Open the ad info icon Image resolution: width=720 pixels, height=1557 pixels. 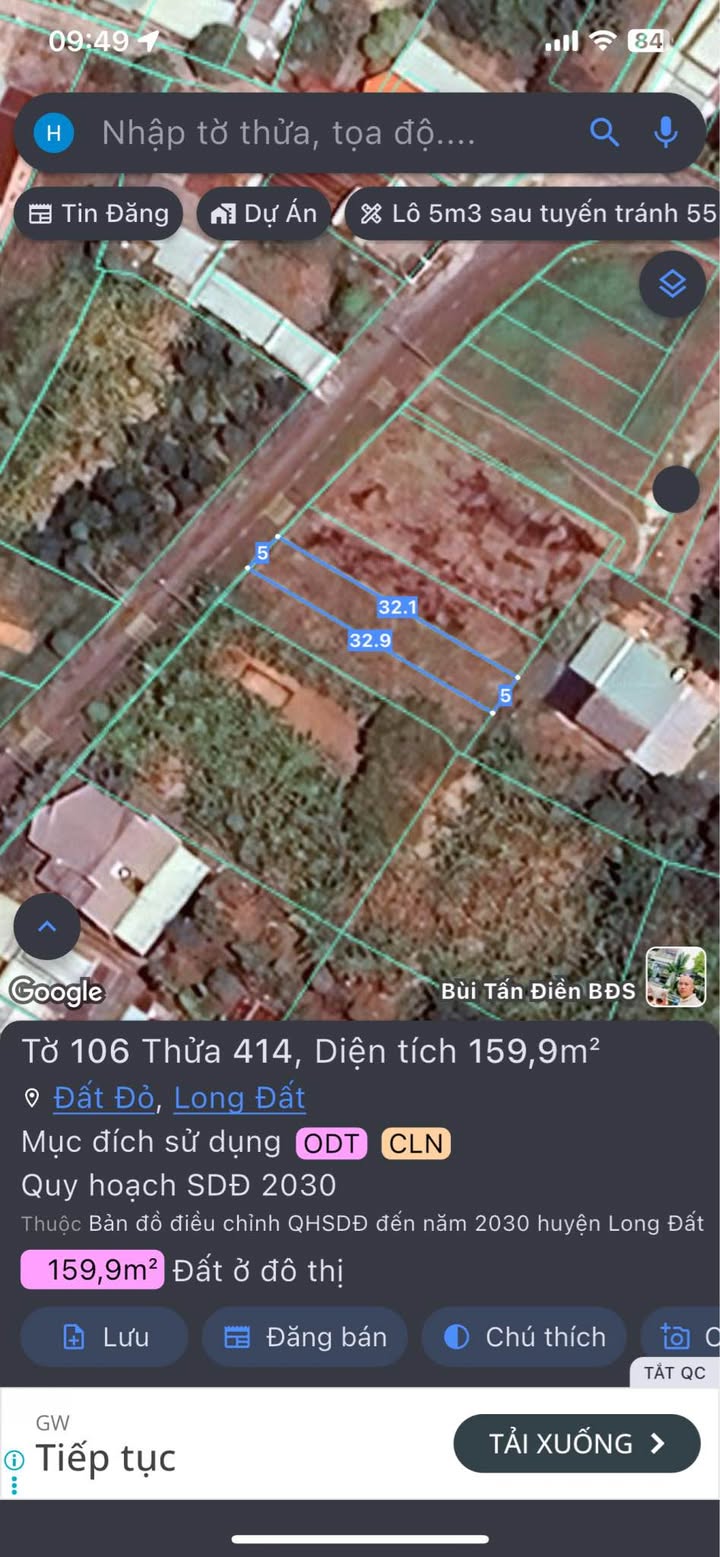[x=14, y=1459]
